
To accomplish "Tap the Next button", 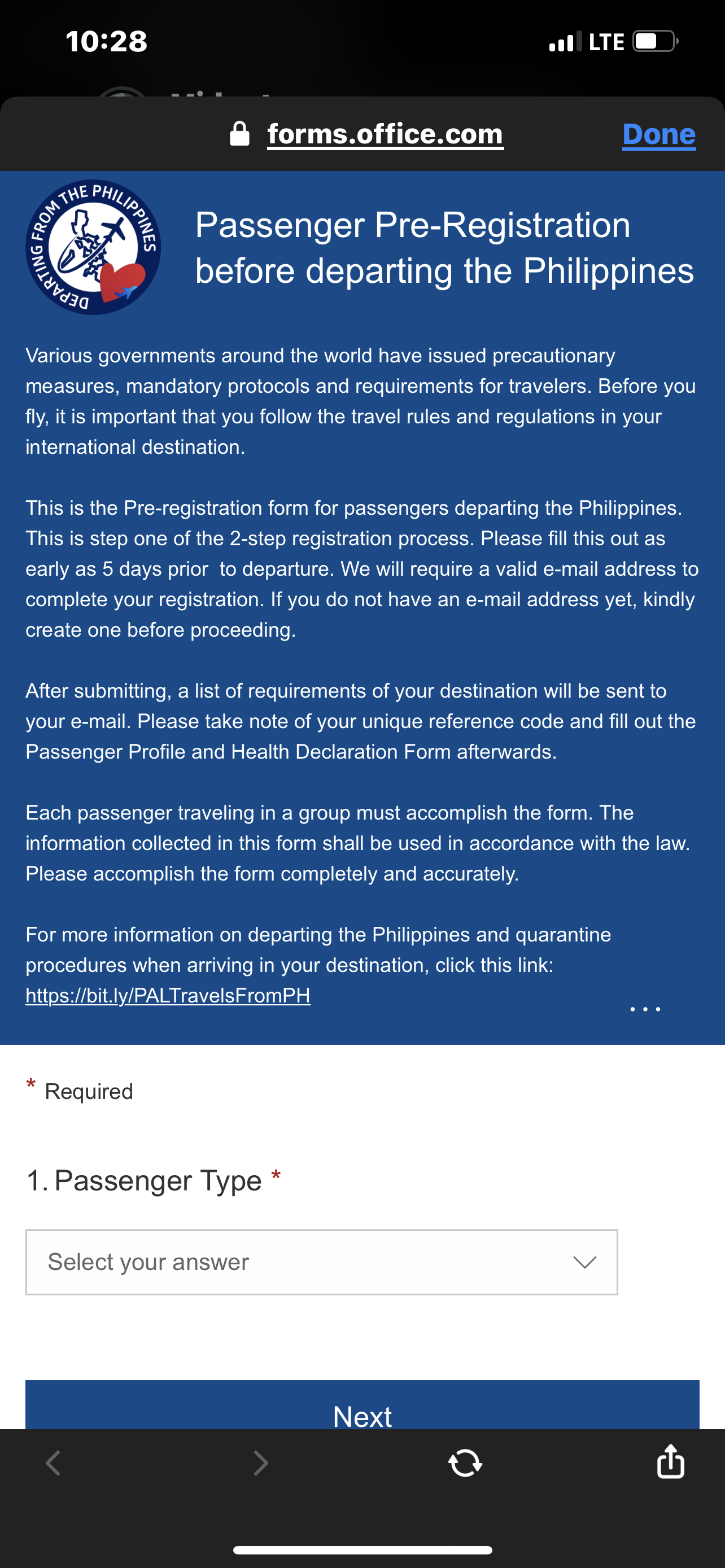I will 362,1406.
